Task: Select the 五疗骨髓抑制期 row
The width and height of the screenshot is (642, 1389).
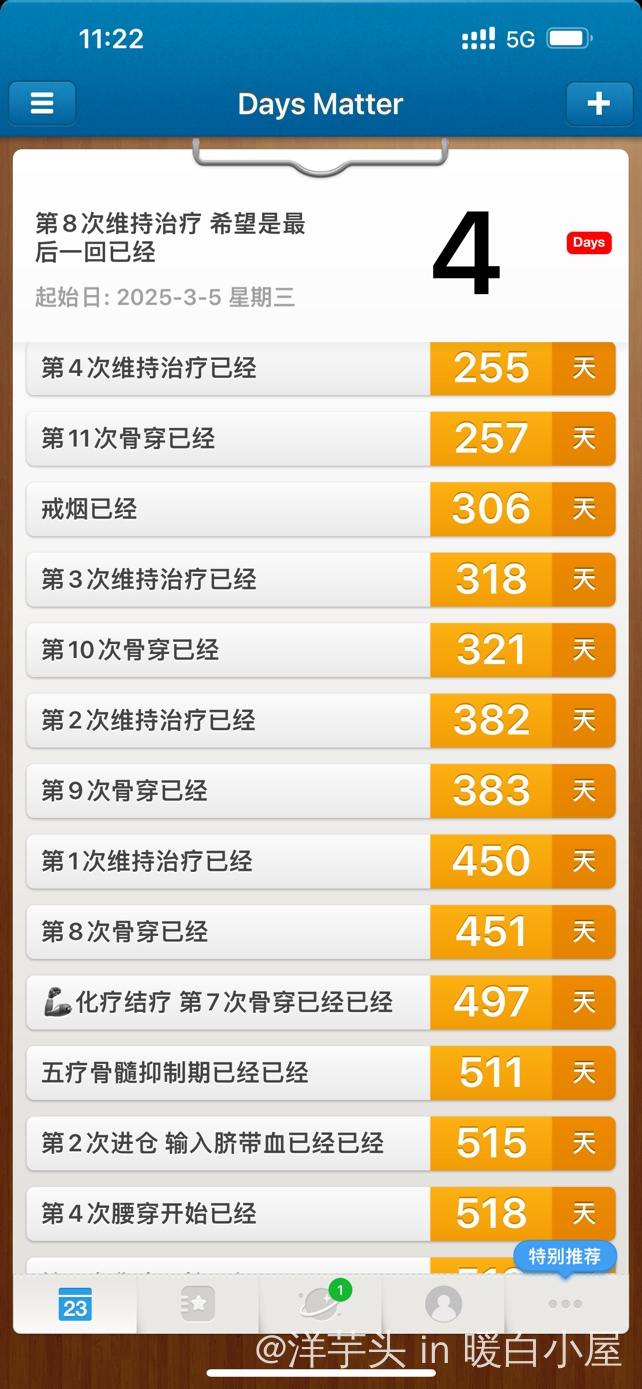Action: click(320, 1073)
